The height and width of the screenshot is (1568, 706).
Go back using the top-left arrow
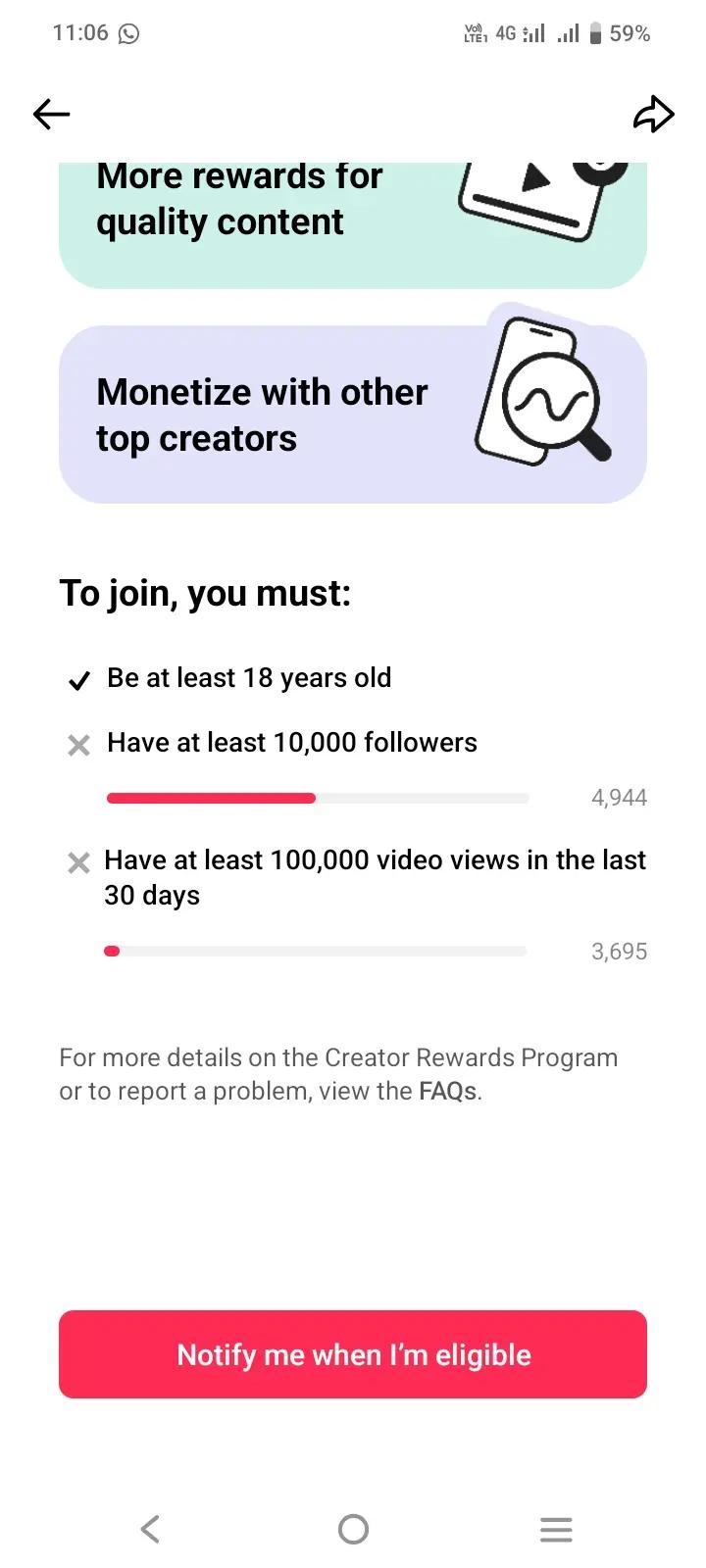coord(52,115)
